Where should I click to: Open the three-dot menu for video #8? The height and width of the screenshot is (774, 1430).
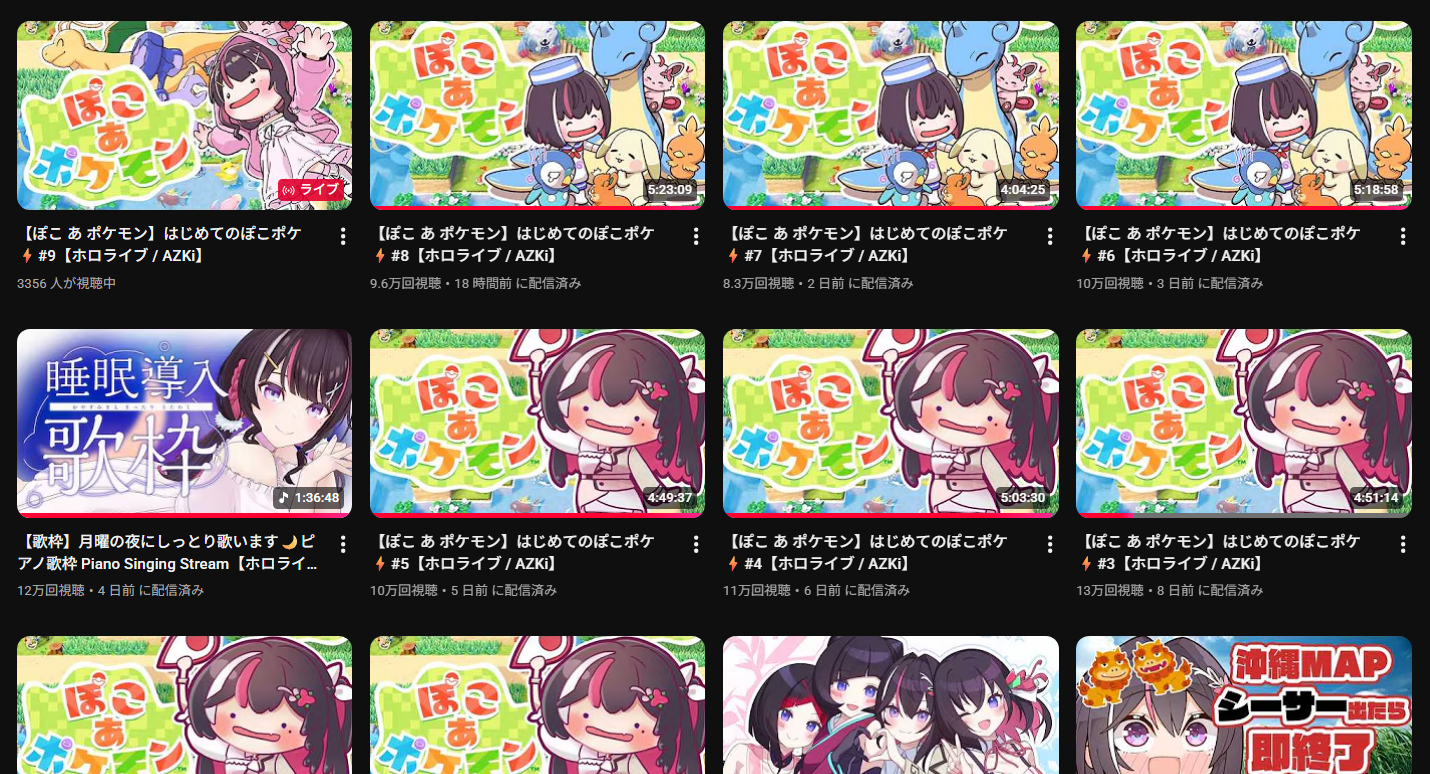(x=696, y=236)
